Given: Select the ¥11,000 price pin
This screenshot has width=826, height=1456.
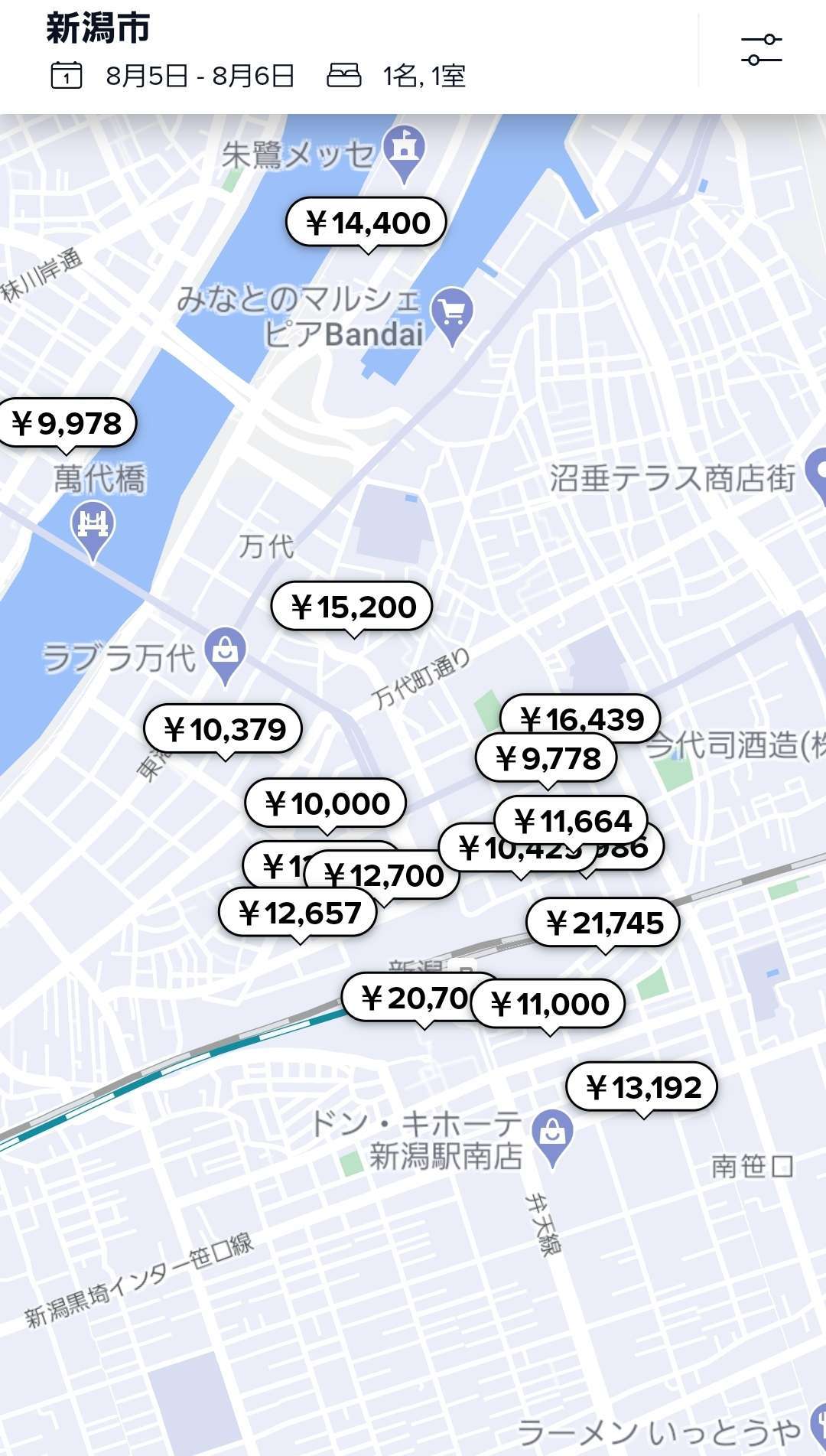Looking at the screenshot, I should click(x=548, y=1004).
